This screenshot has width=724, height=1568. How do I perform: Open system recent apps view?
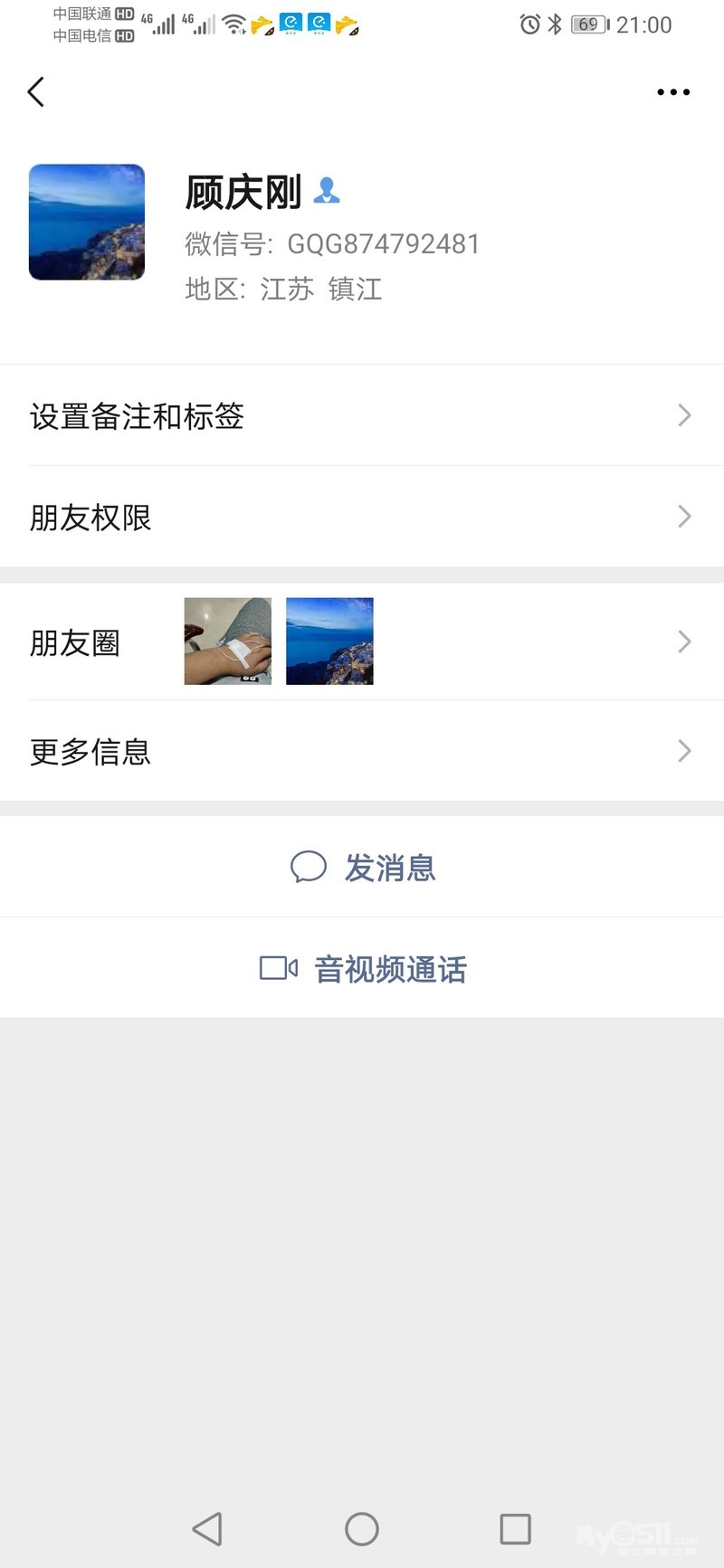515,1529
